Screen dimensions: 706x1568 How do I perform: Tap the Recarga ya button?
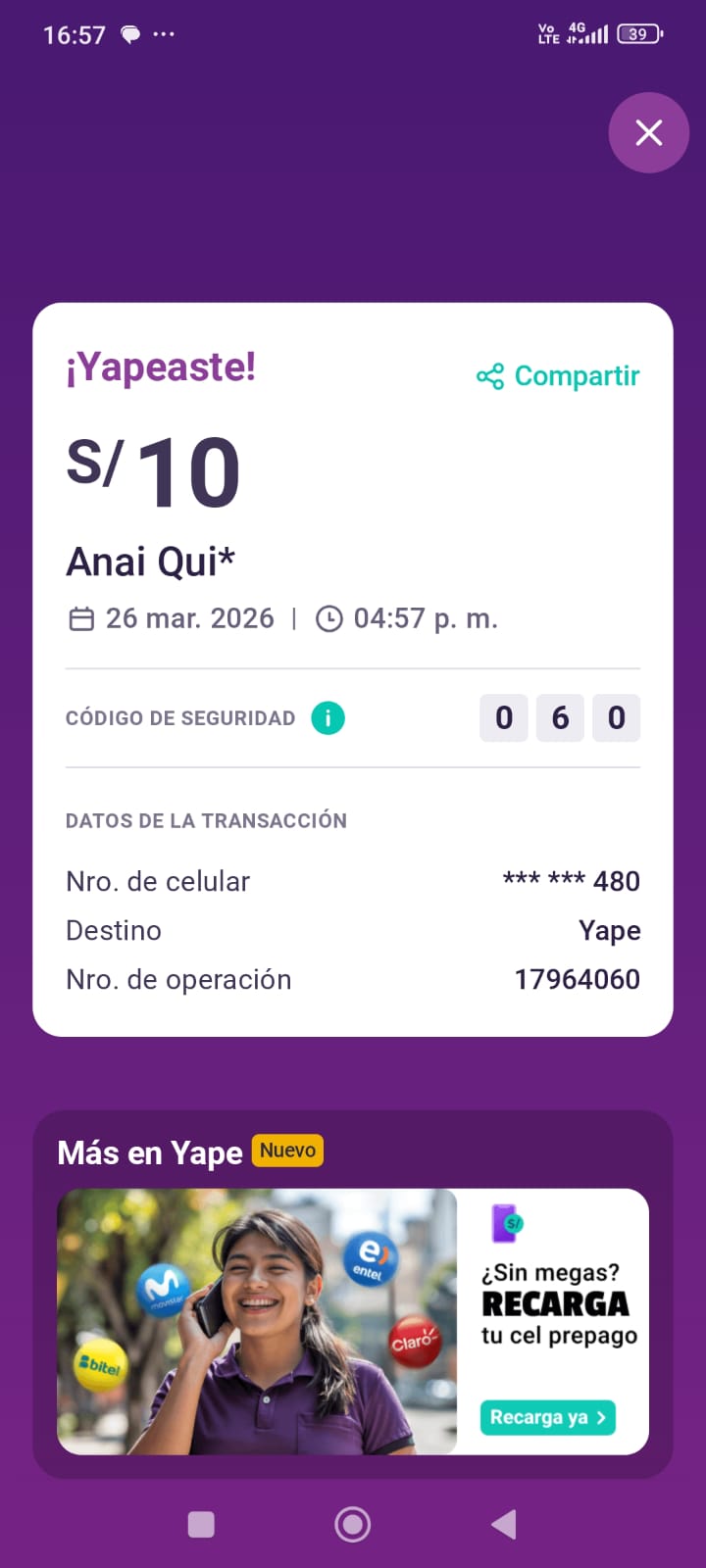pyautogui.click(x=547, y=1417)
